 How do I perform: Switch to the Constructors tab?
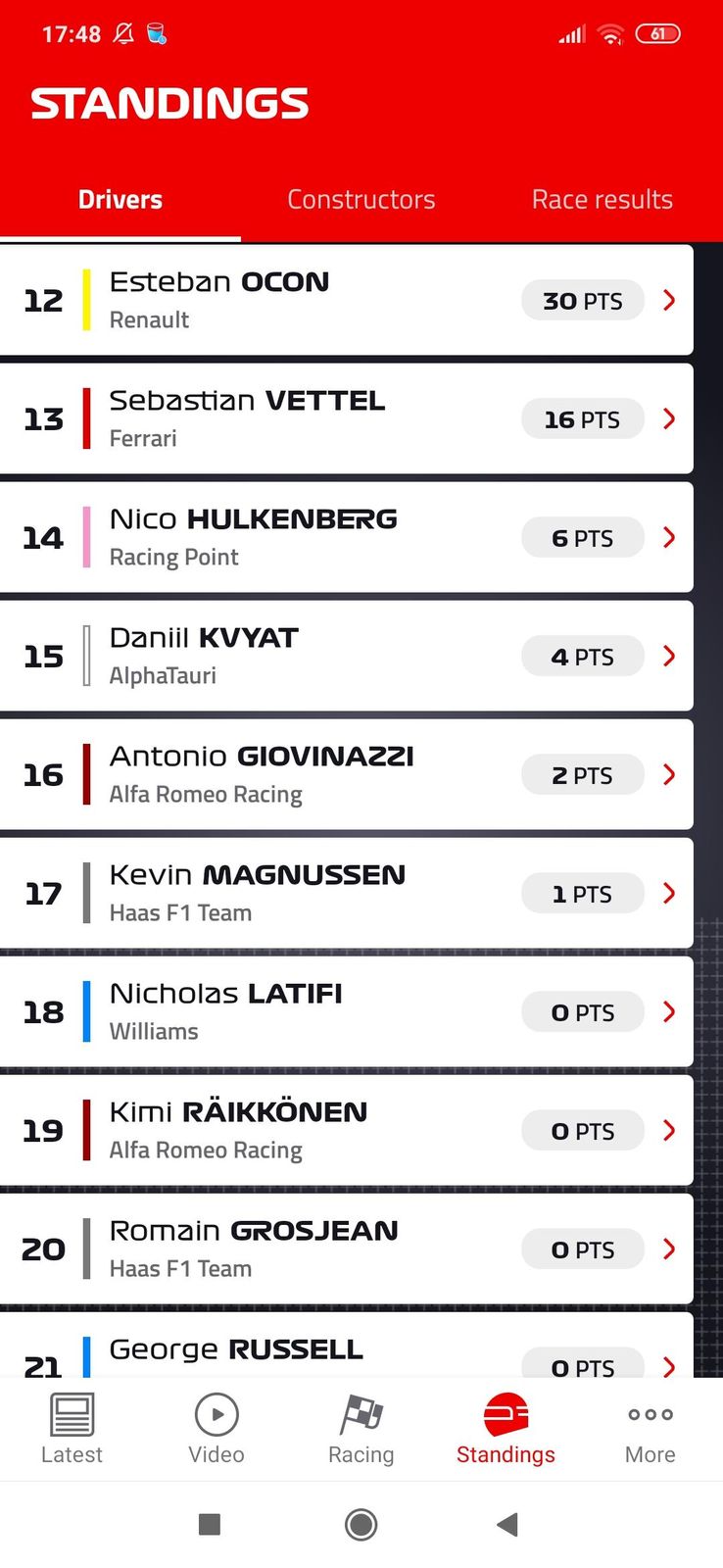tap(361, 200)
